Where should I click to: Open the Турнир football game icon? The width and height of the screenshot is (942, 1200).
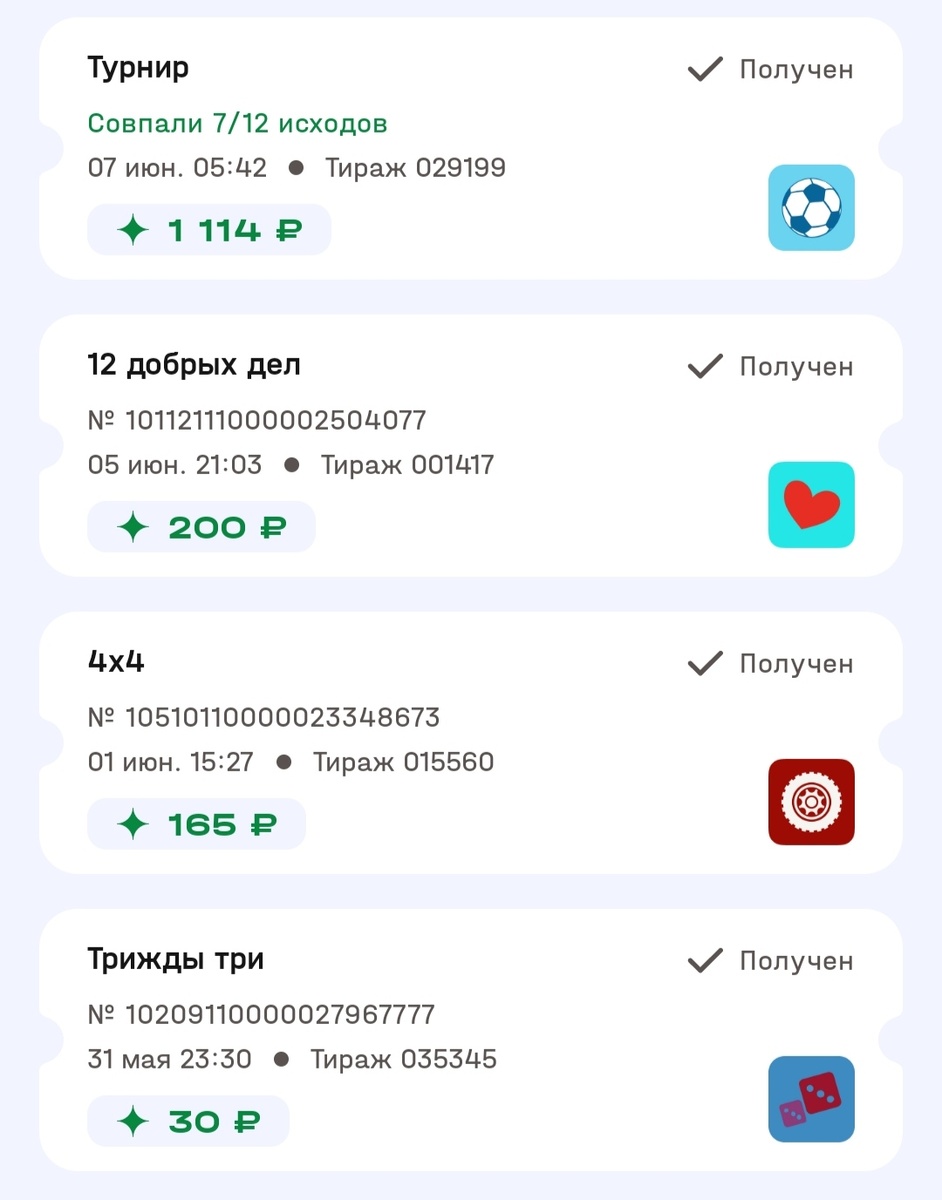(811, 207)
